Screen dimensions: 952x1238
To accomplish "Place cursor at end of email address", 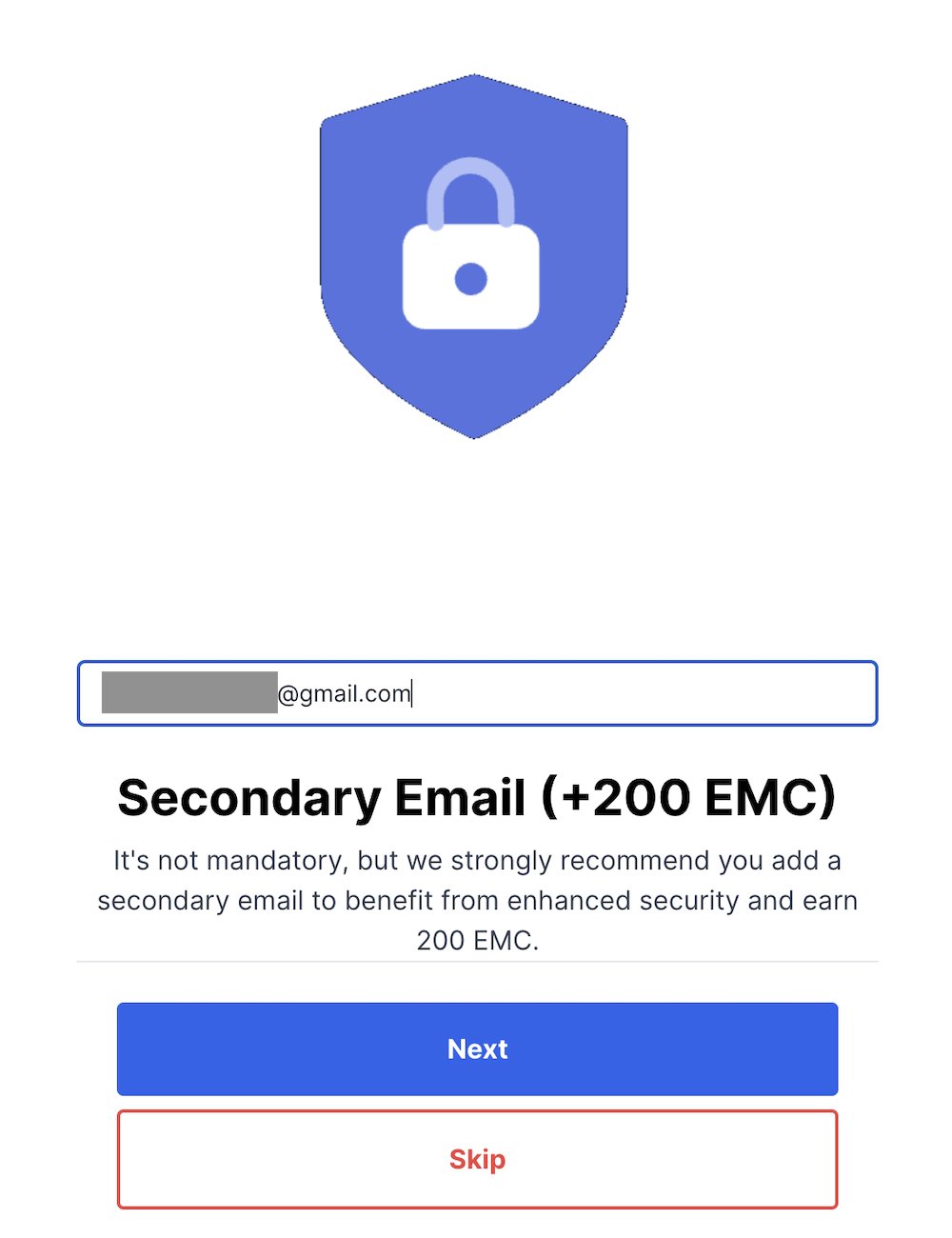I will [411, 693].
